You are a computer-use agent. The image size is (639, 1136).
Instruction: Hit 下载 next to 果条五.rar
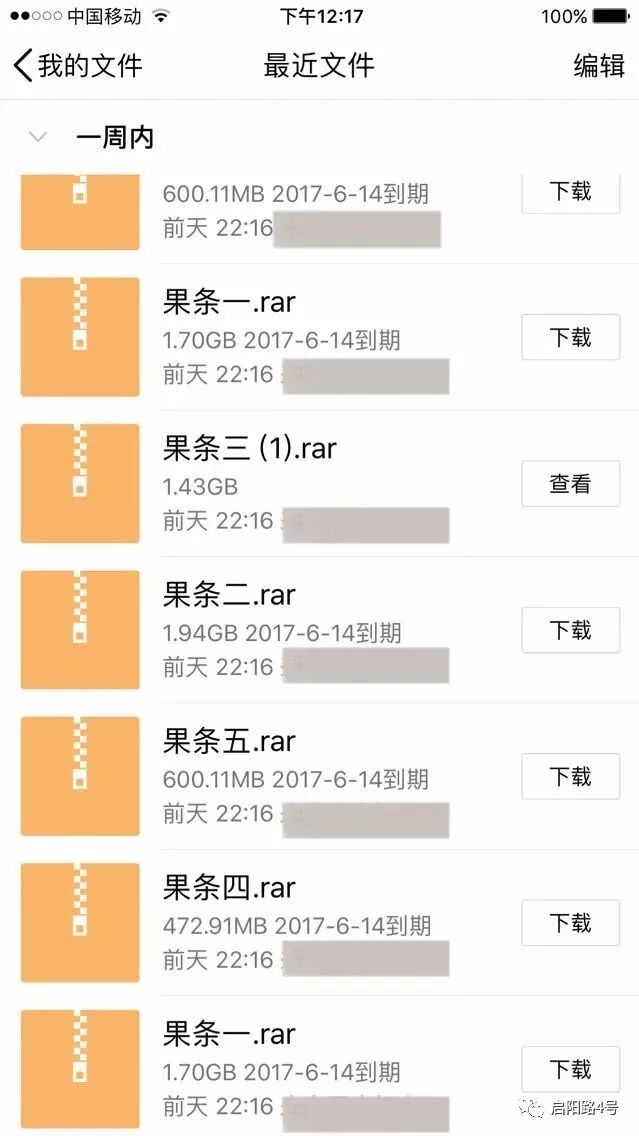(x=570, y=776)
